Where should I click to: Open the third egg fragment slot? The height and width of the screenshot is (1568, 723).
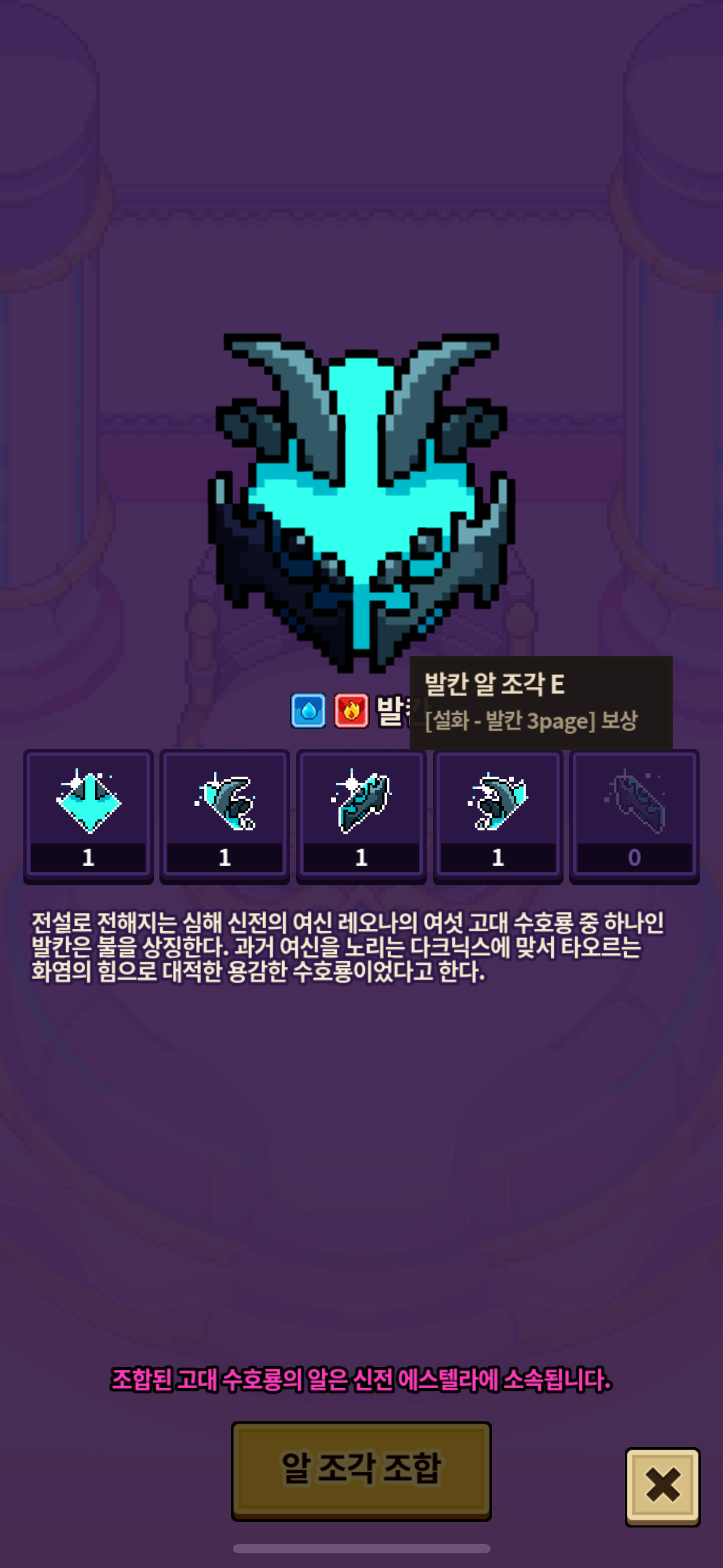[x=361, y=815]
